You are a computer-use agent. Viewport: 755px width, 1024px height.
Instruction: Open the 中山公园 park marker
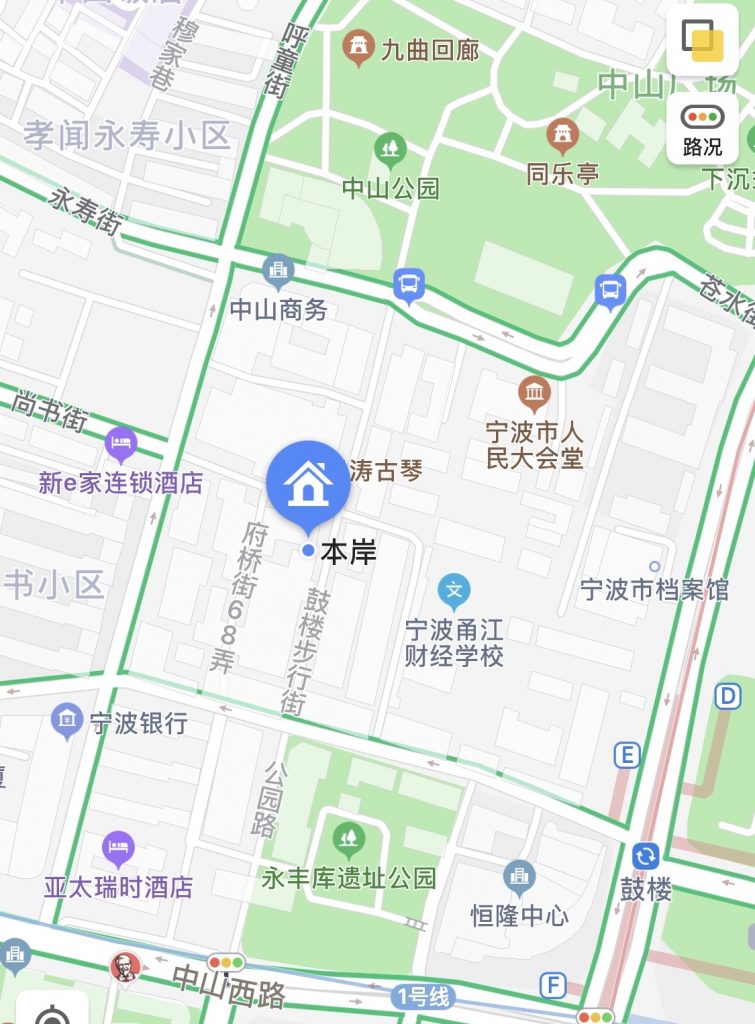click(x=390, y=150)
